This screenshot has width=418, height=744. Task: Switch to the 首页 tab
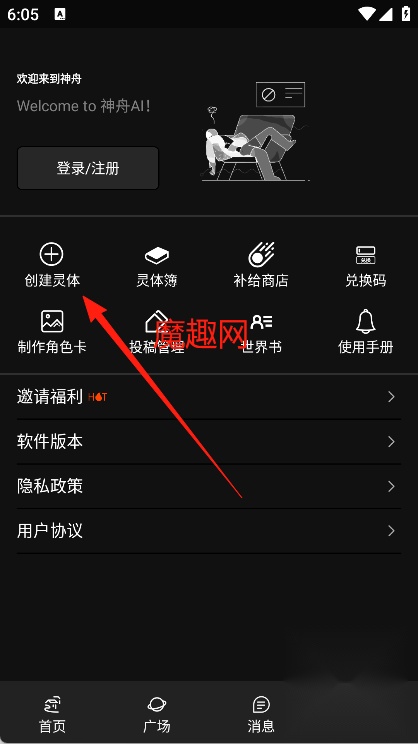coord(52,714)
